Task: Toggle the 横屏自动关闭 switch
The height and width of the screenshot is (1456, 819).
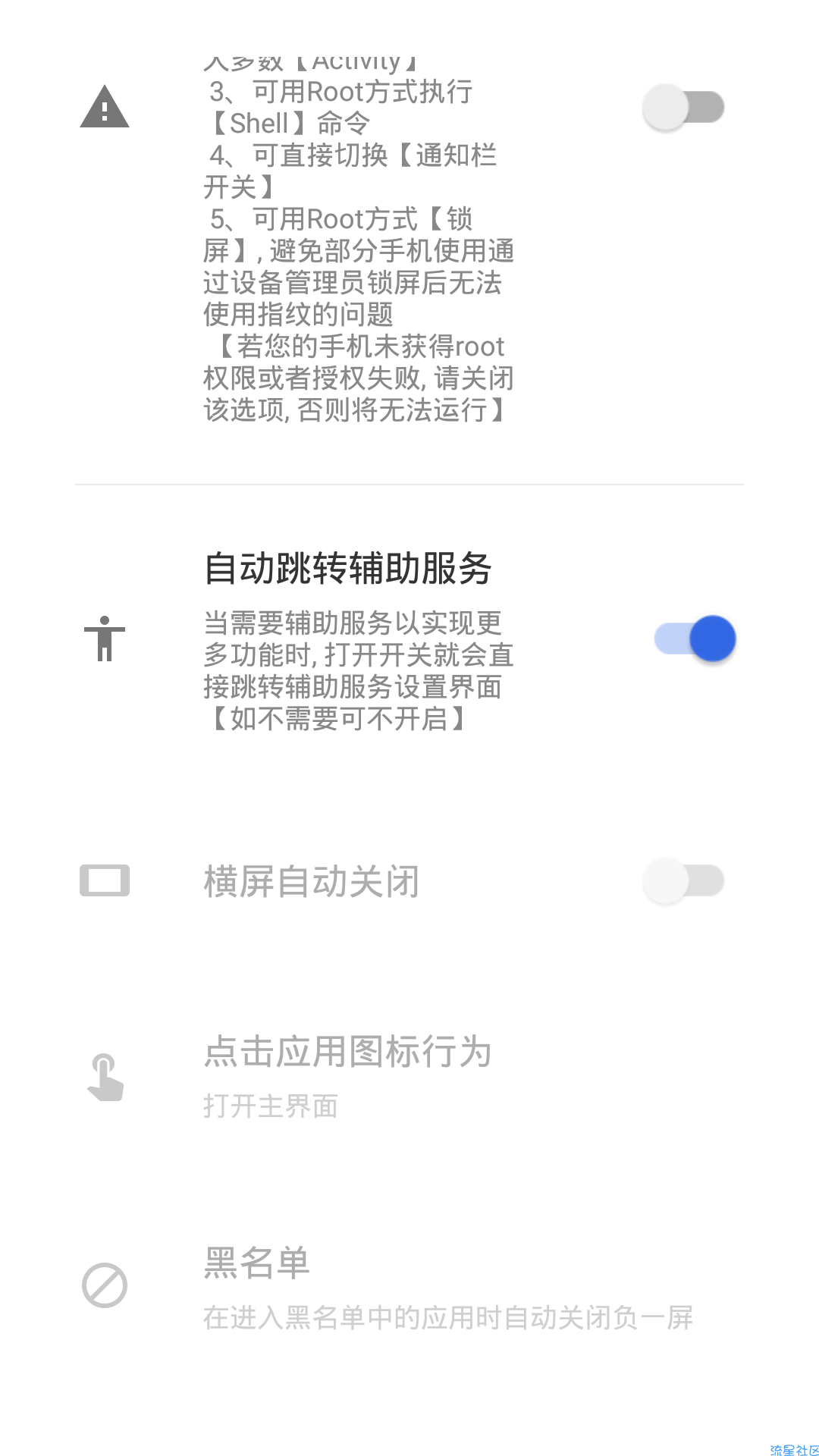Action: tap(683, 880)
